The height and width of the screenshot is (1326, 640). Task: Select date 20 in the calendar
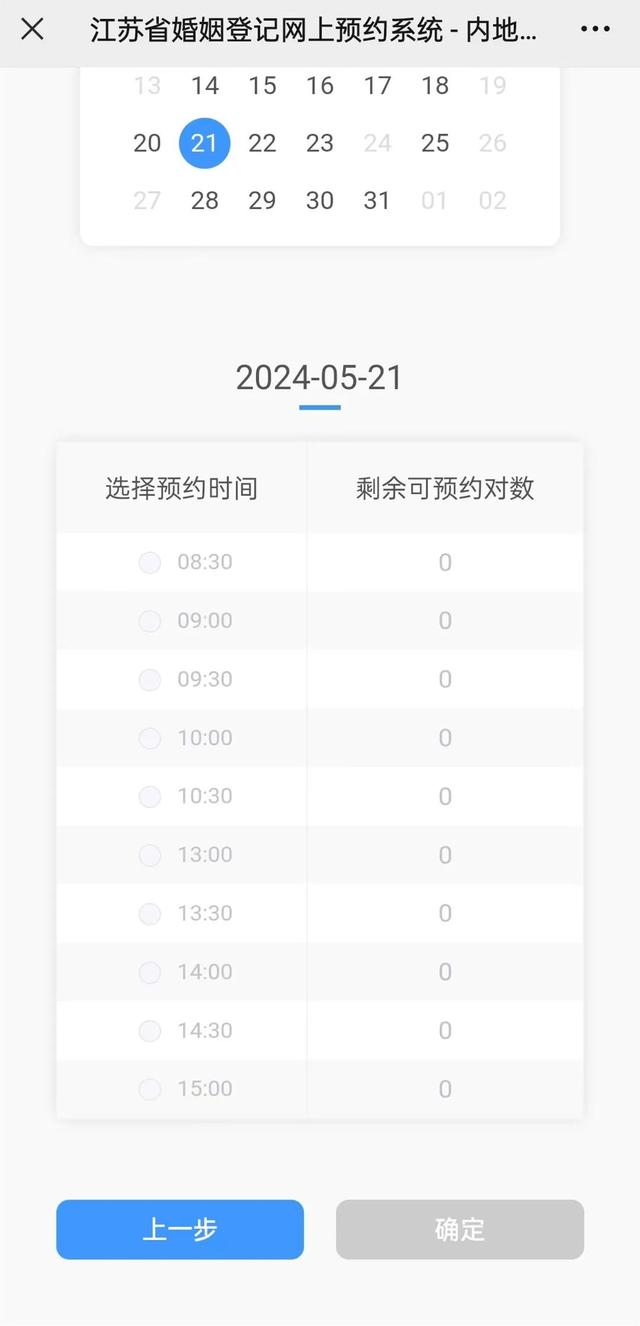(x=147, y=143)
